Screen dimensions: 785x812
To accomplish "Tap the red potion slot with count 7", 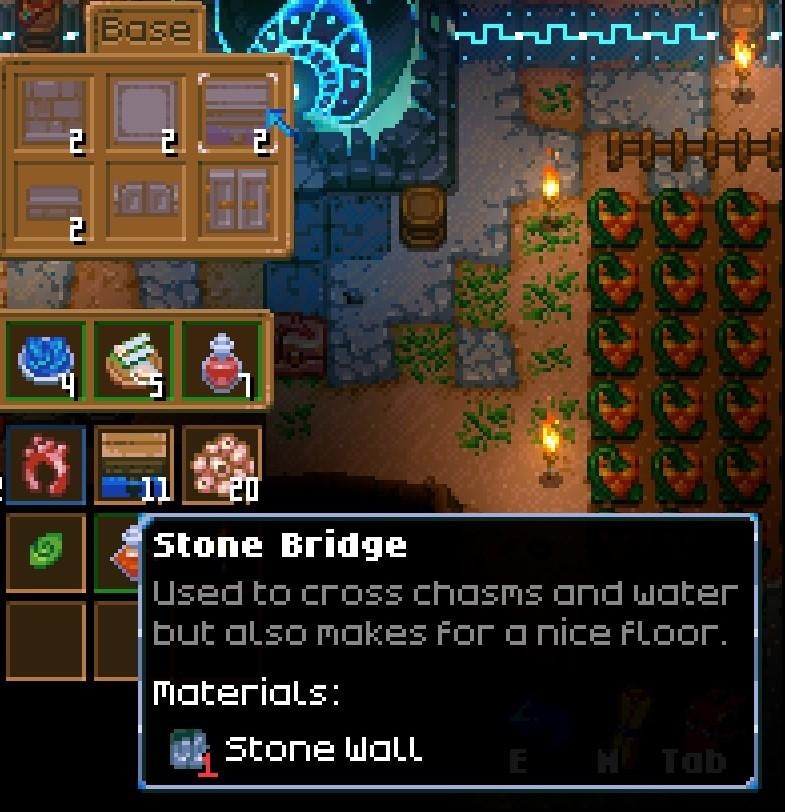I will point(224,360).
